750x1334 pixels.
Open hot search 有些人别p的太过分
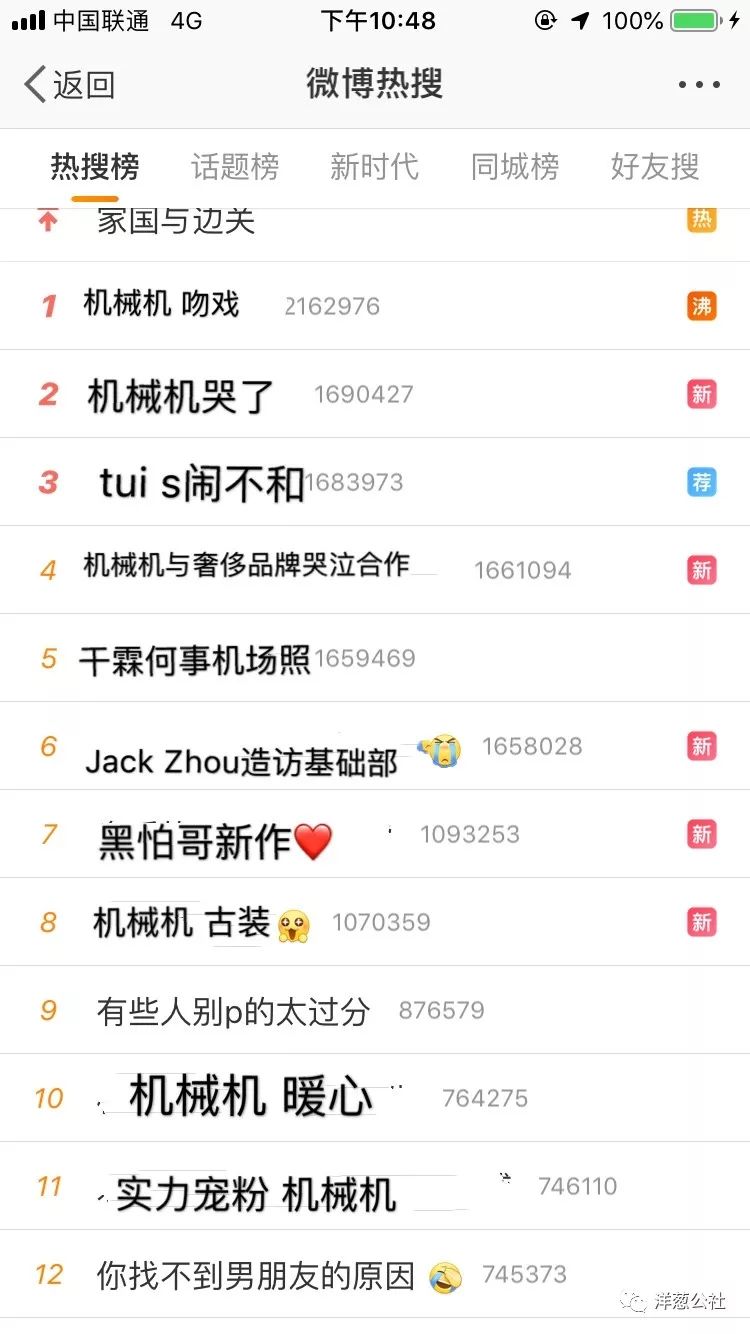(x=375, y=1010)
